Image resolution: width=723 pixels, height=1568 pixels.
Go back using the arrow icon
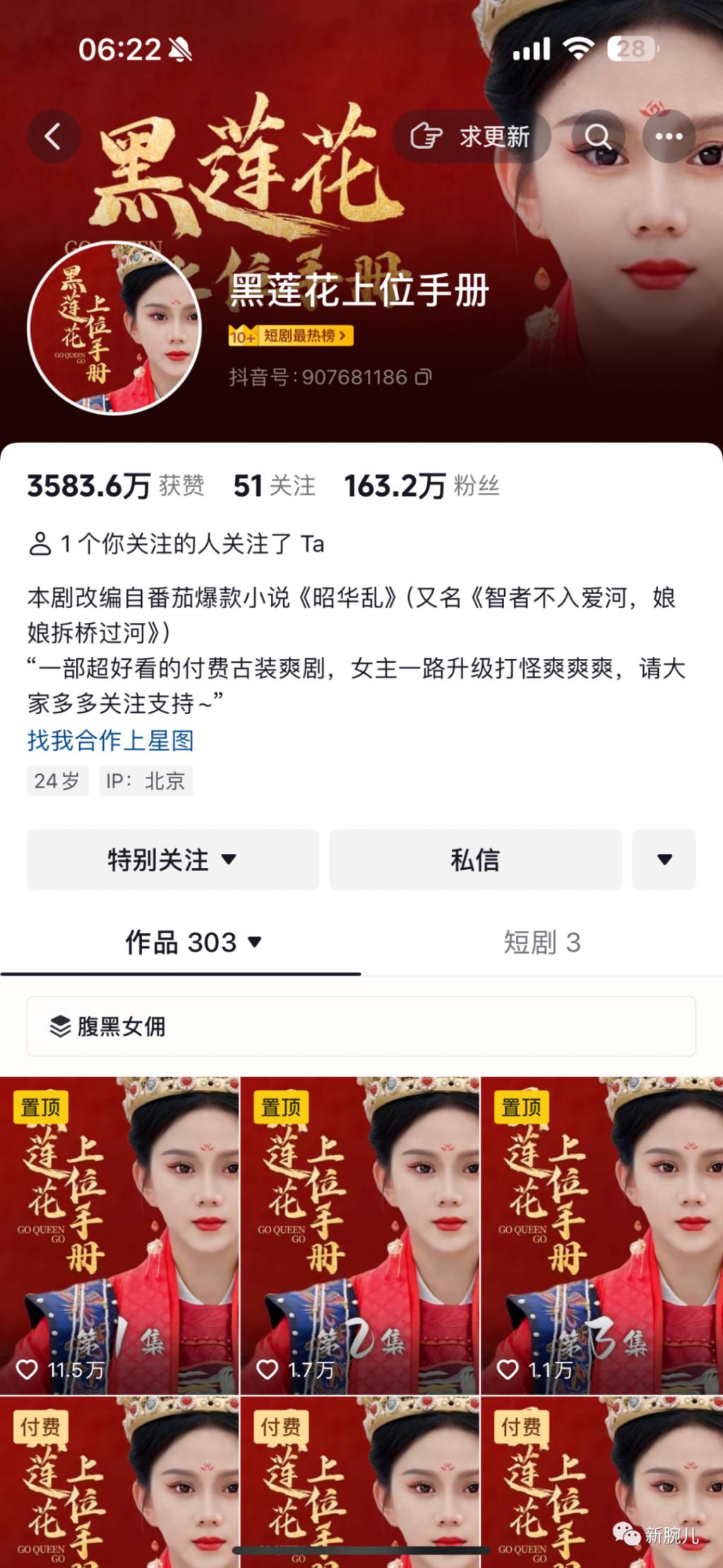[x=53, y=136]
